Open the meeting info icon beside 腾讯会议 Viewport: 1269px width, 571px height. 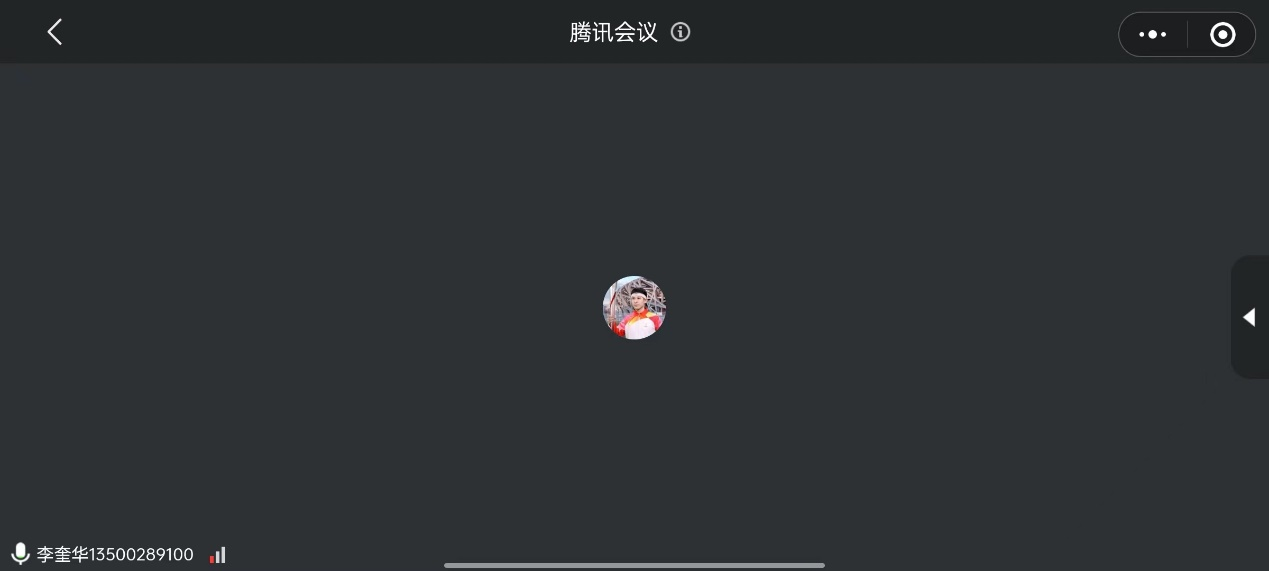(x=681, y=32)
